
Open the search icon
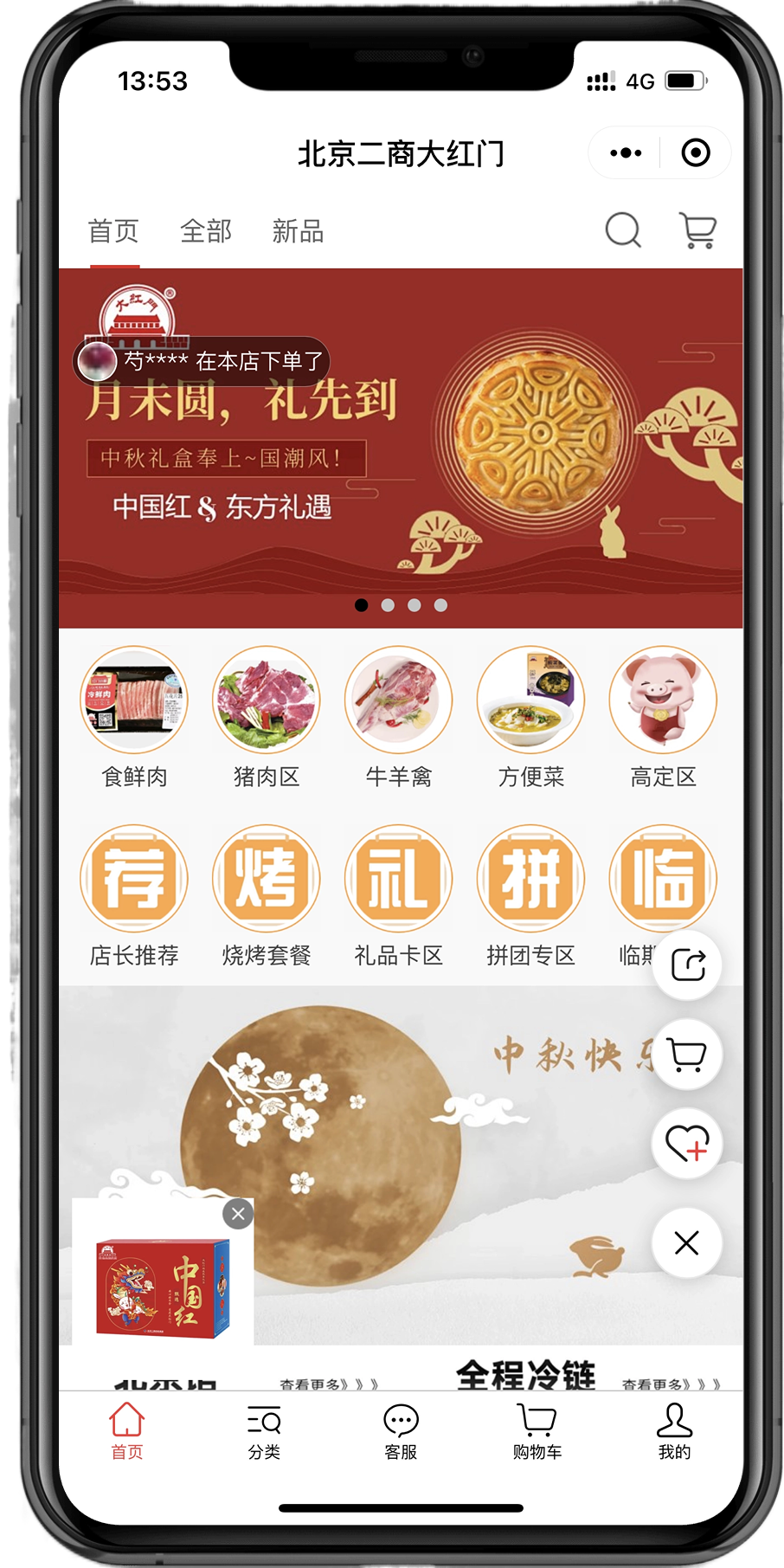[x=622, y=230]
